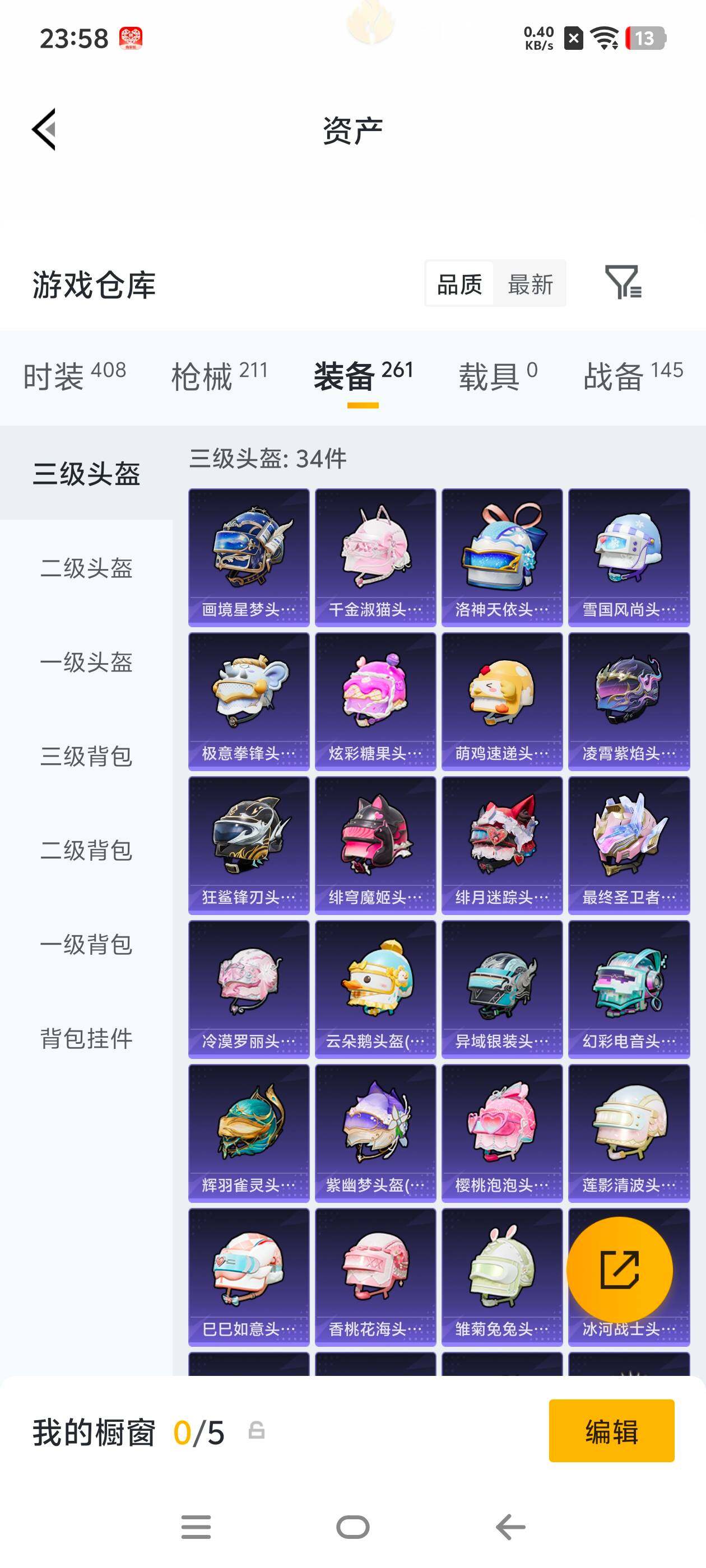This screenshot has height=1568, width=706.
Task: Select the 三级背包 category
Action: pos(85,758)
